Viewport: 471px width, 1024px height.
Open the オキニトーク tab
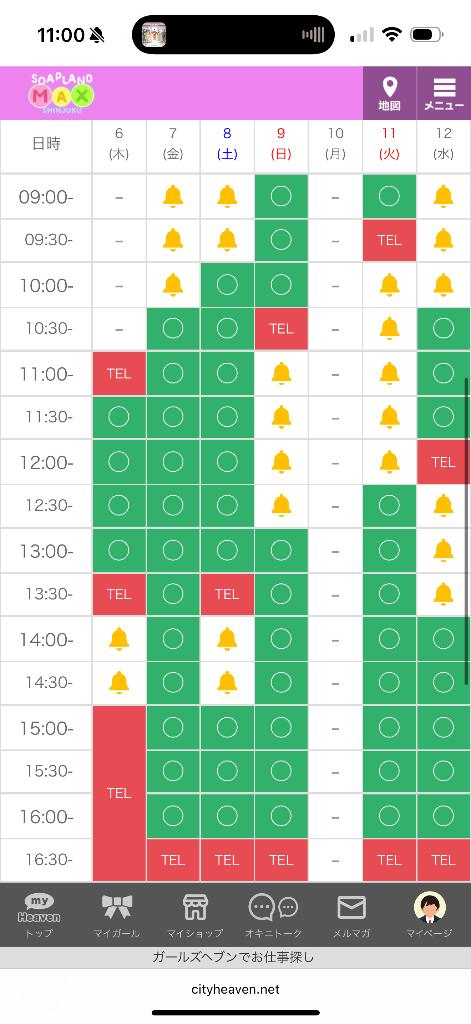273,915
